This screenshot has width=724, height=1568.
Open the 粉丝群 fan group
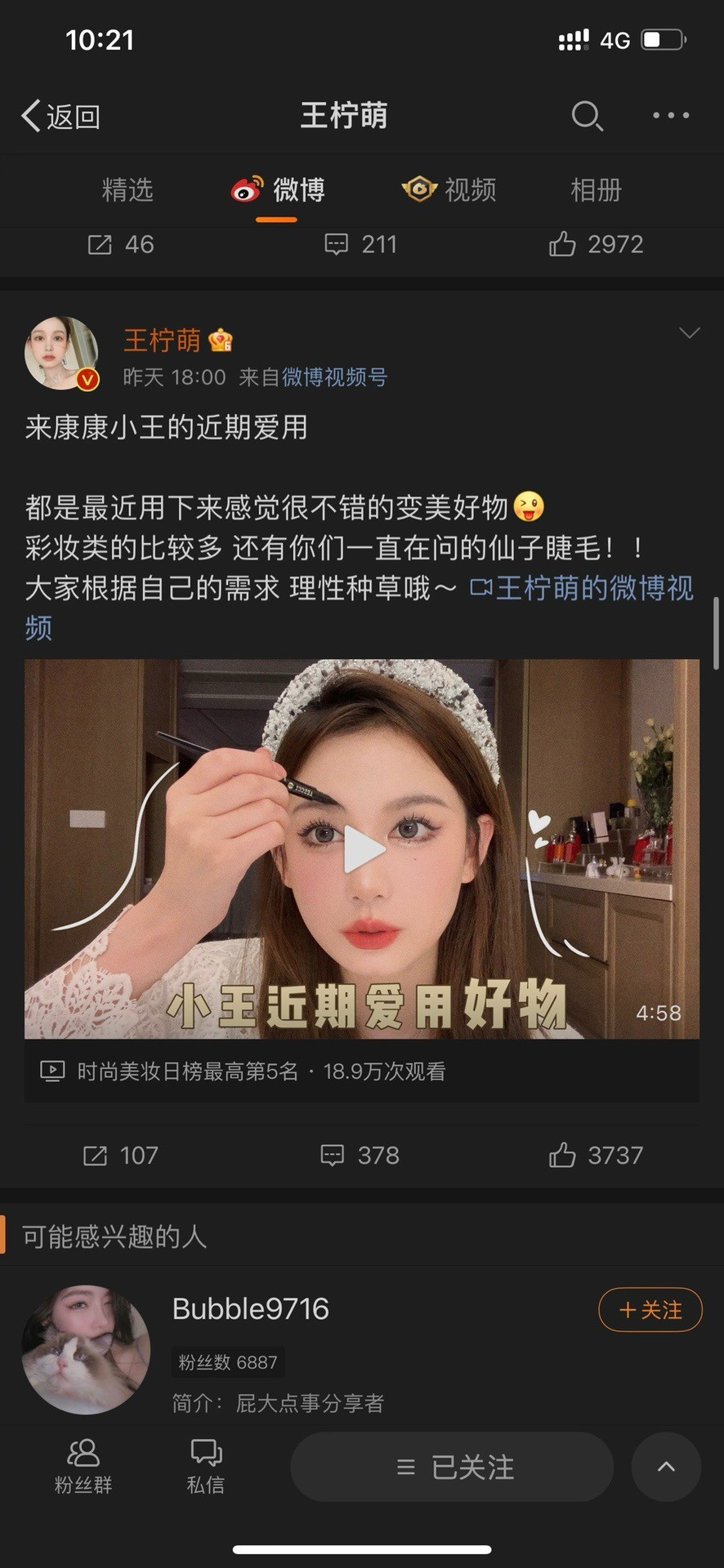[83, 1468]
